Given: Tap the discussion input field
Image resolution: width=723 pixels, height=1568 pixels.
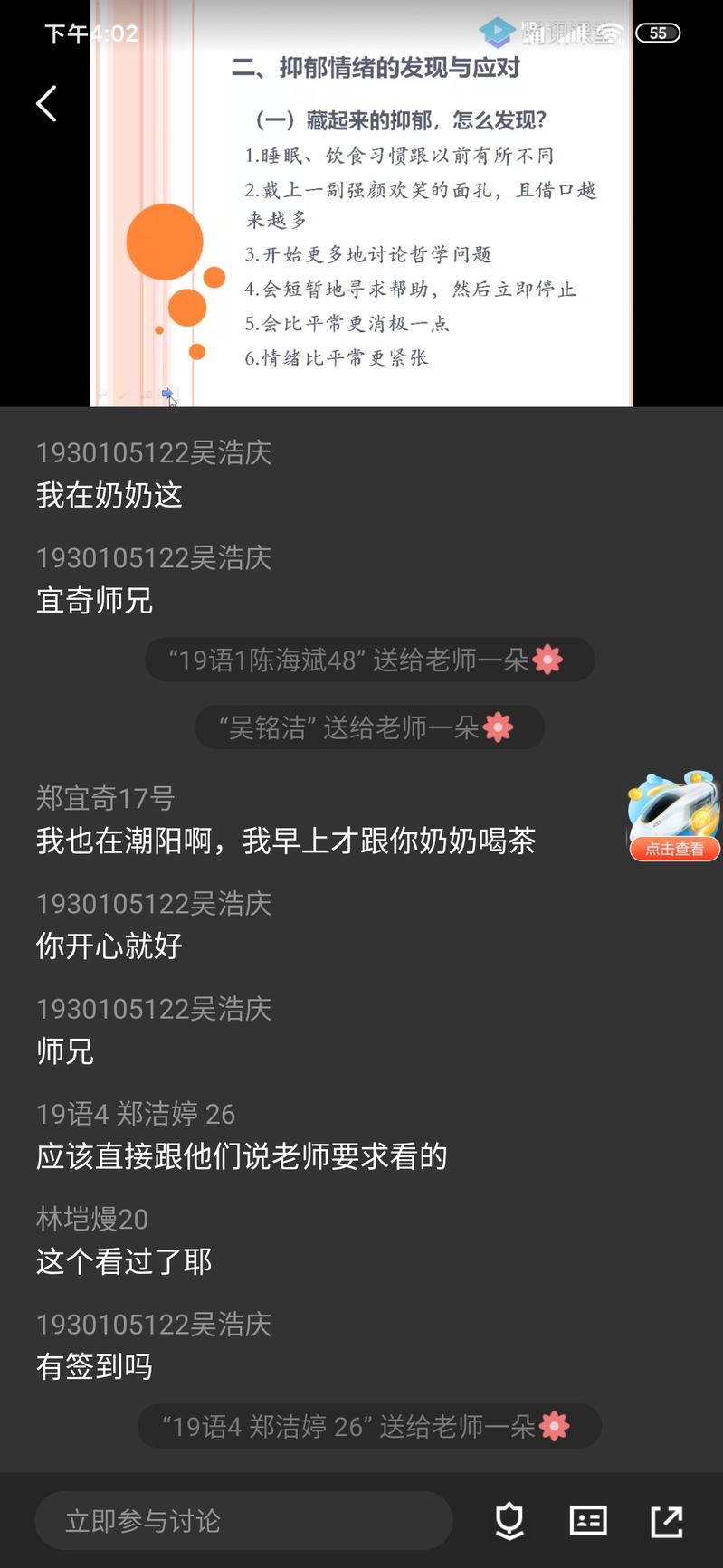Looking at the screenshot, I should click(243, 1521).
